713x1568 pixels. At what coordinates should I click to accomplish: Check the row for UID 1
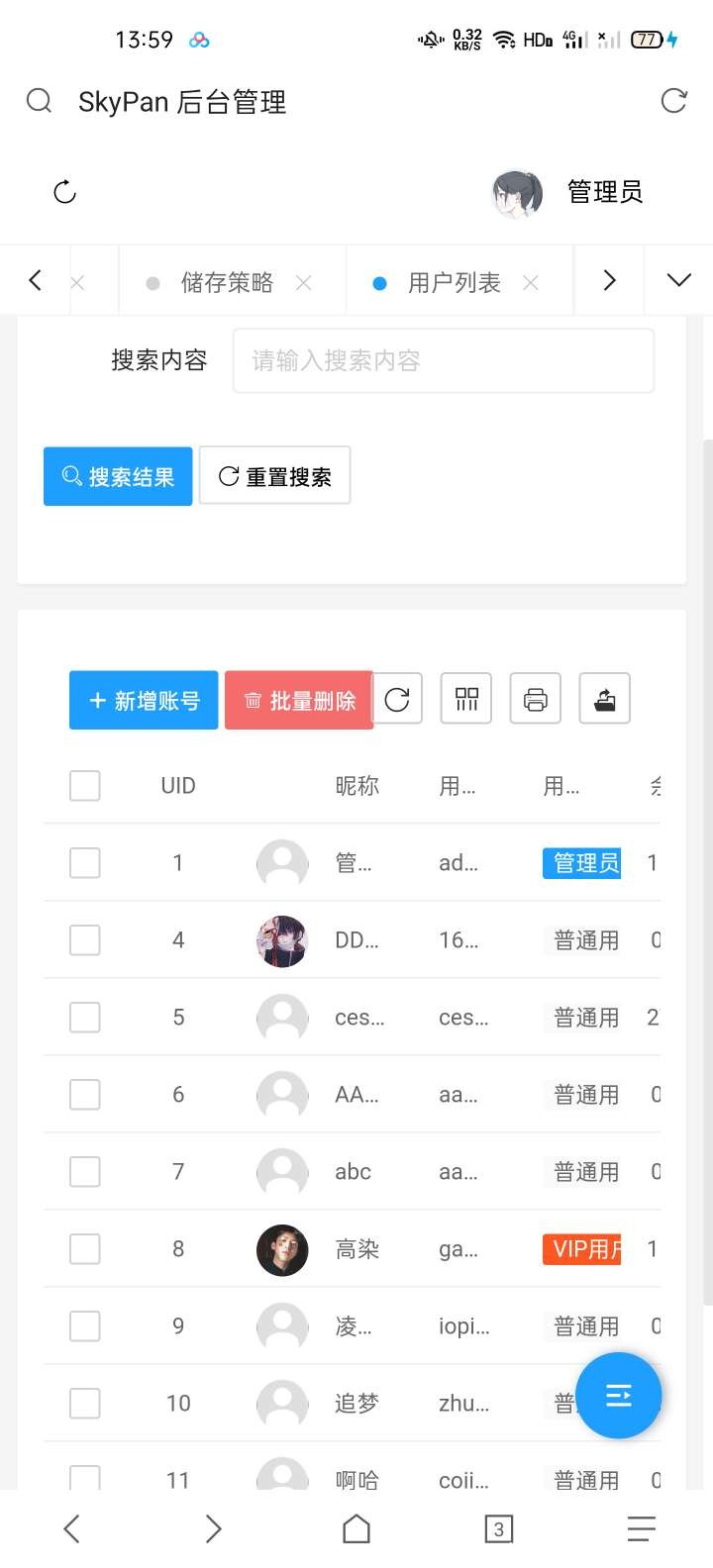(x=84, y=862)
